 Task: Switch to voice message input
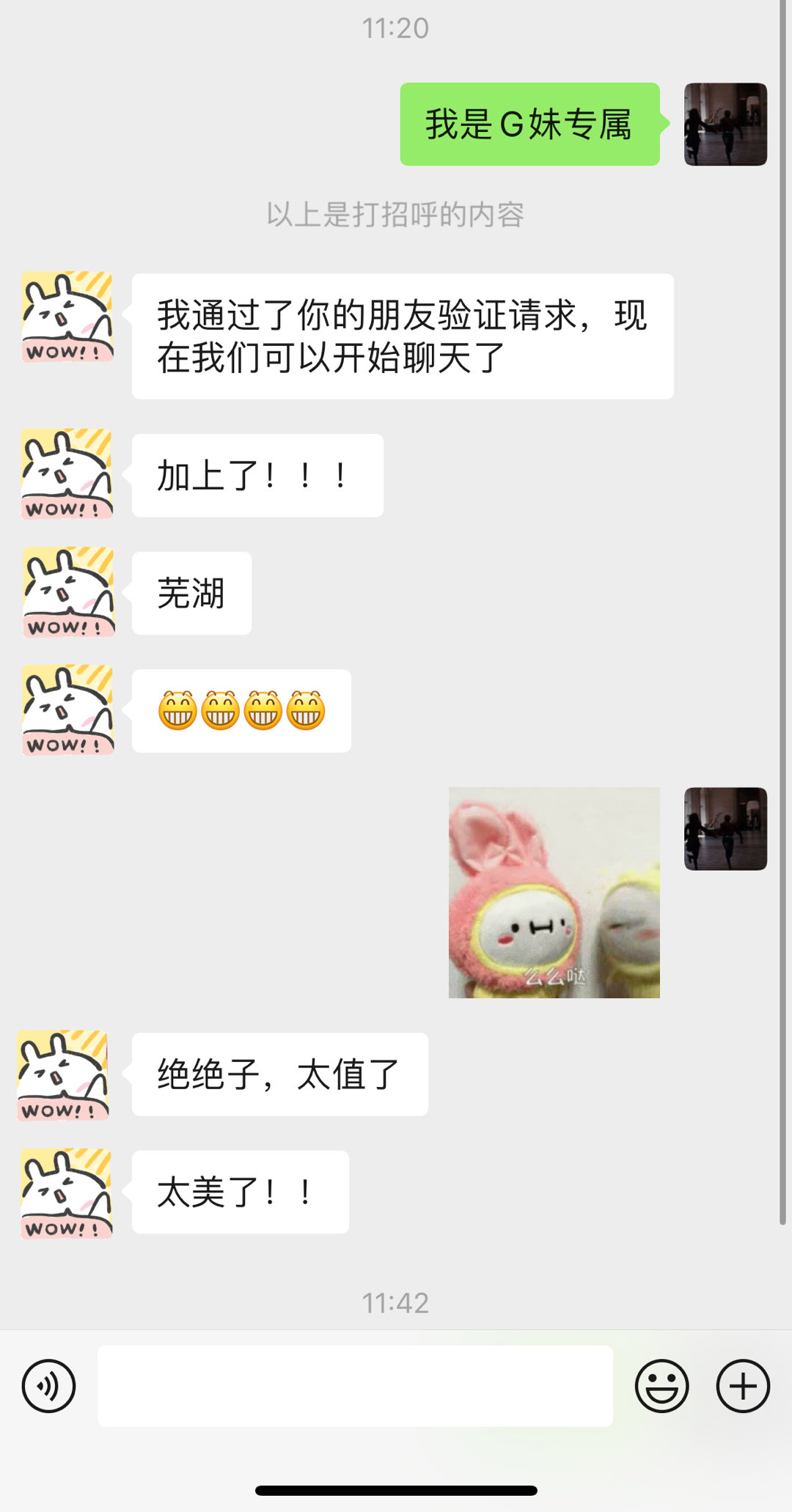coord(48,1386)
